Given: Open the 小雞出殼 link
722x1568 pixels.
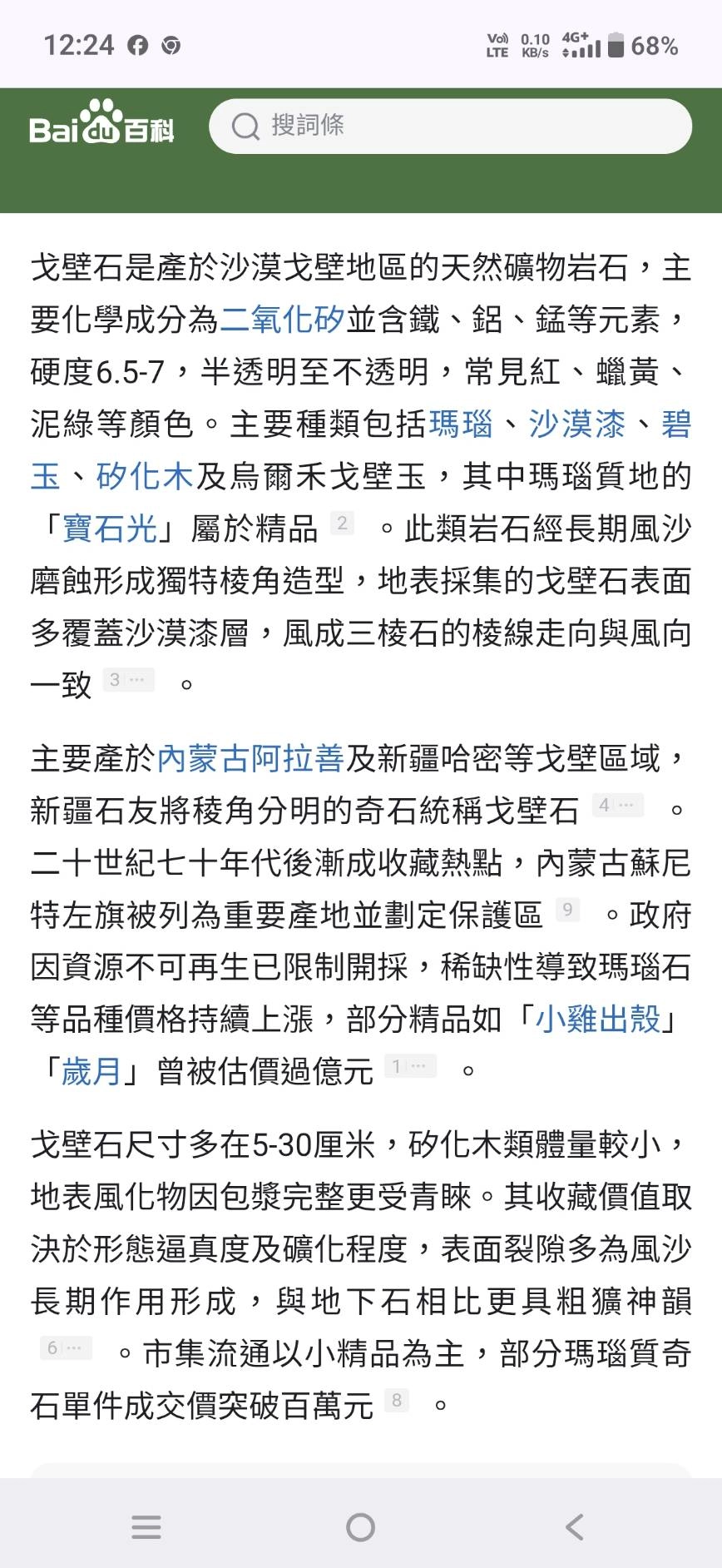Looking at the screenshot, I should click(x=598, y=1019).
